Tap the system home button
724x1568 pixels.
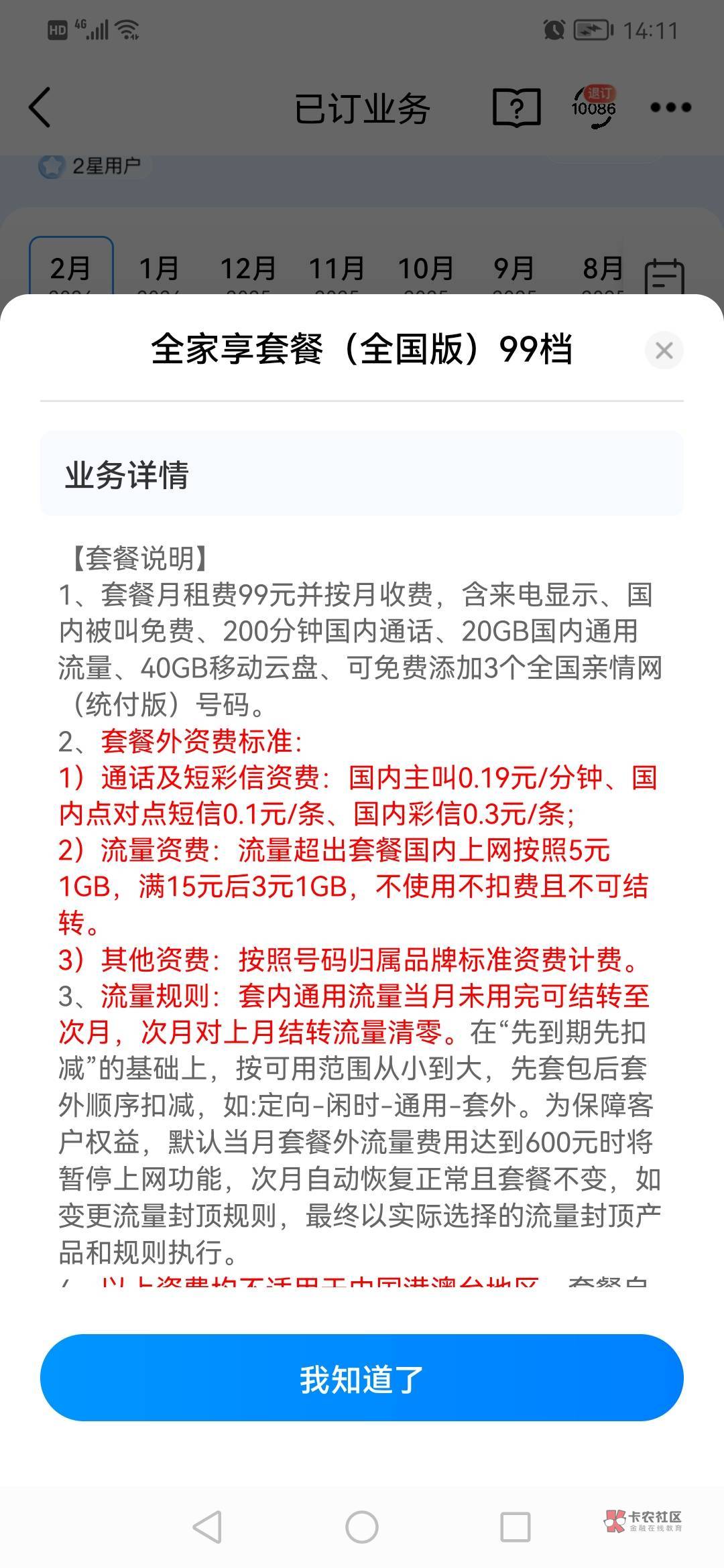[362, 1528]
